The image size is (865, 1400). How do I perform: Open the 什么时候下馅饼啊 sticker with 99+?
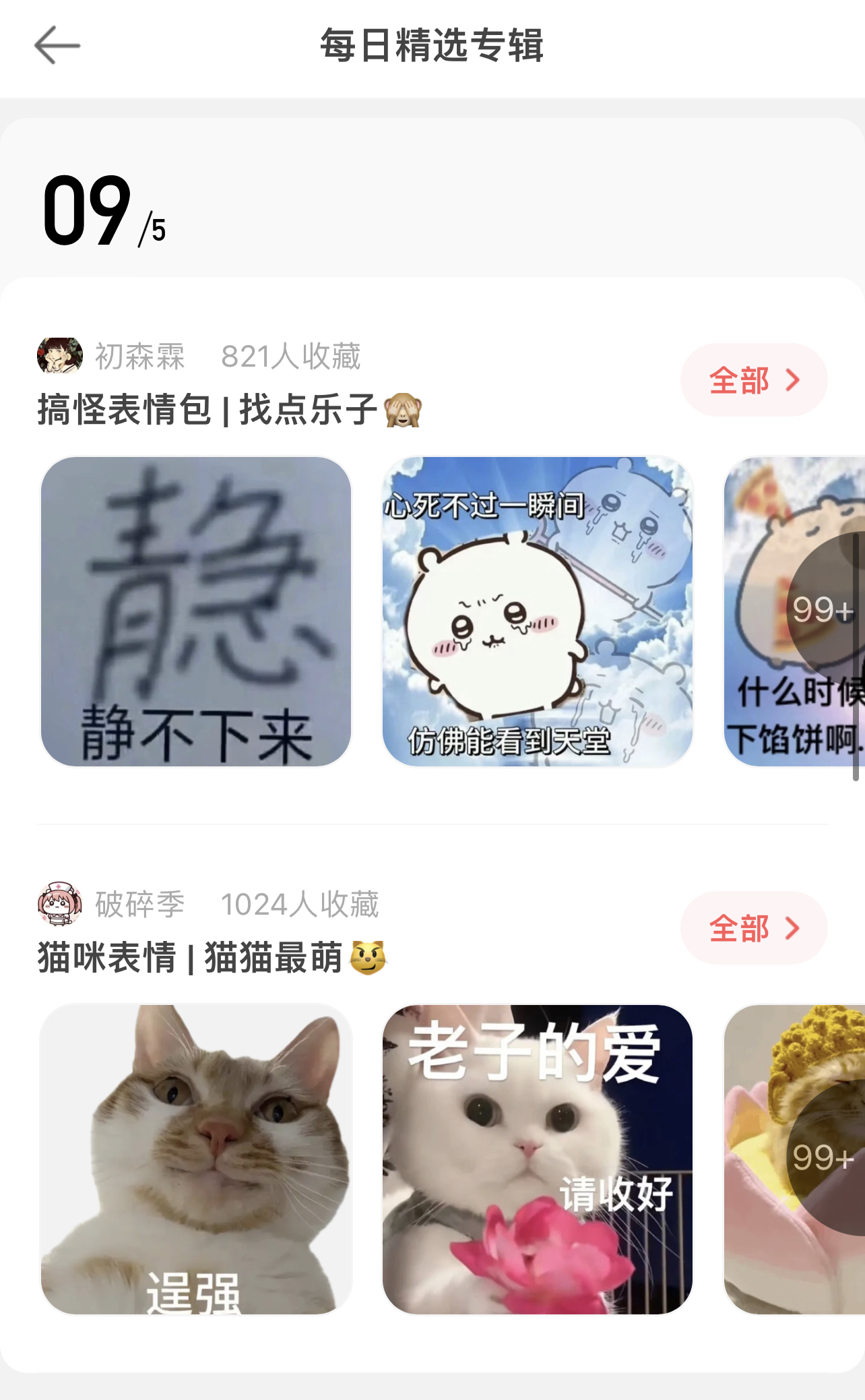coord(794,611)
